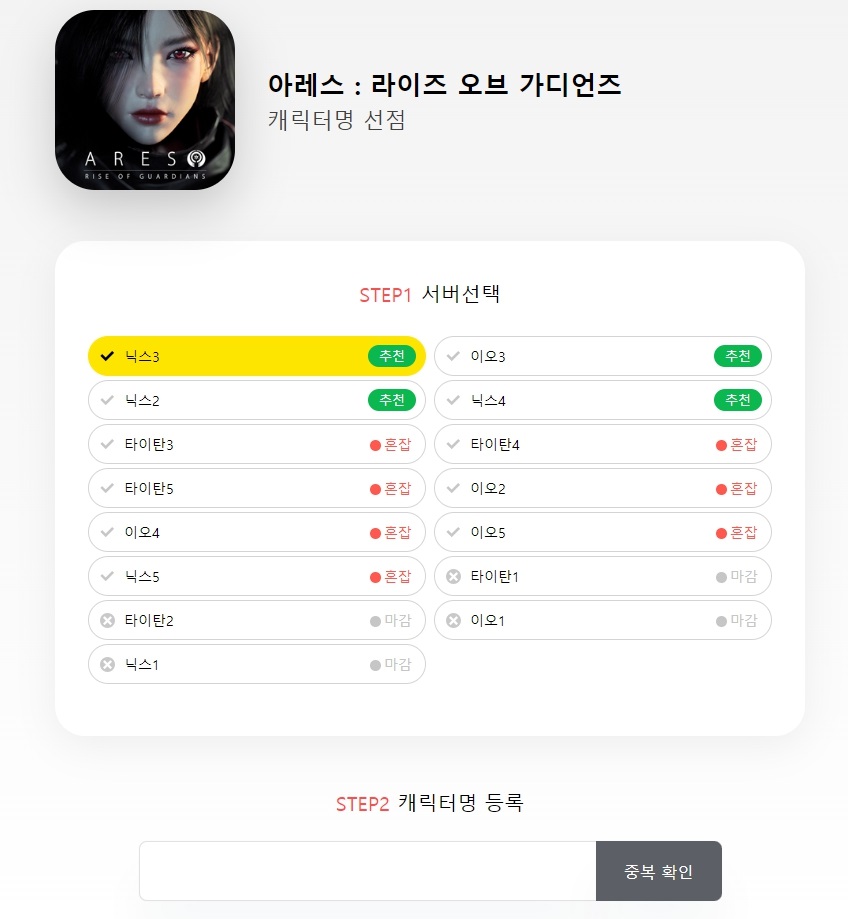Choose the 닉스4 server

pyautogui.click(x=602, y=400)
